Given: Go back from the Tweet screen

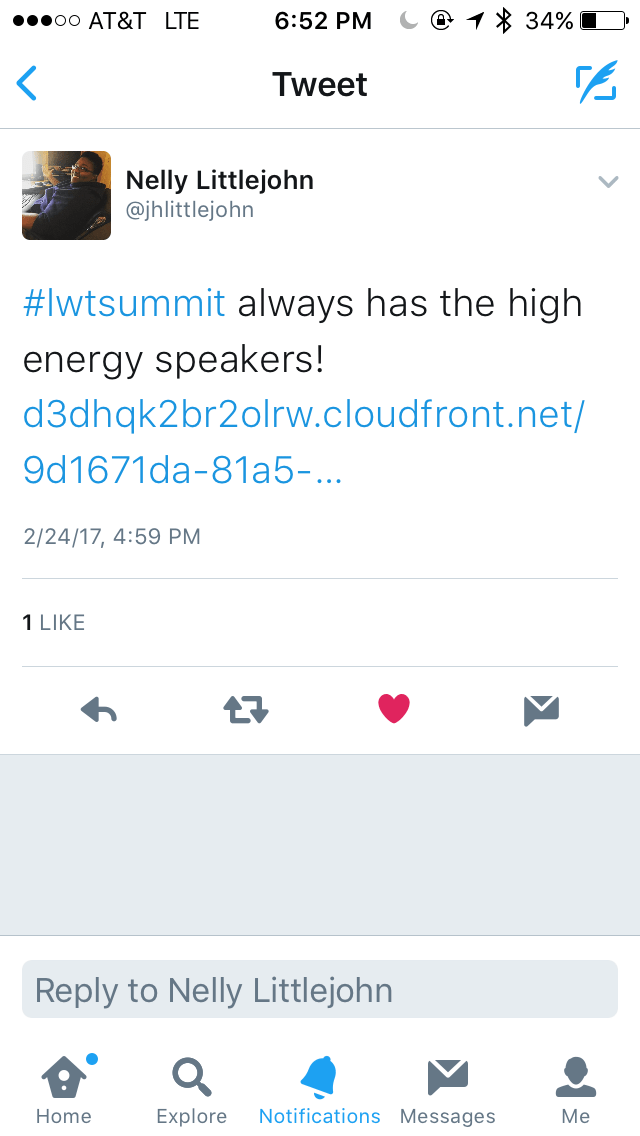Looking at the screenshot, I should click(x=28, y=84).
